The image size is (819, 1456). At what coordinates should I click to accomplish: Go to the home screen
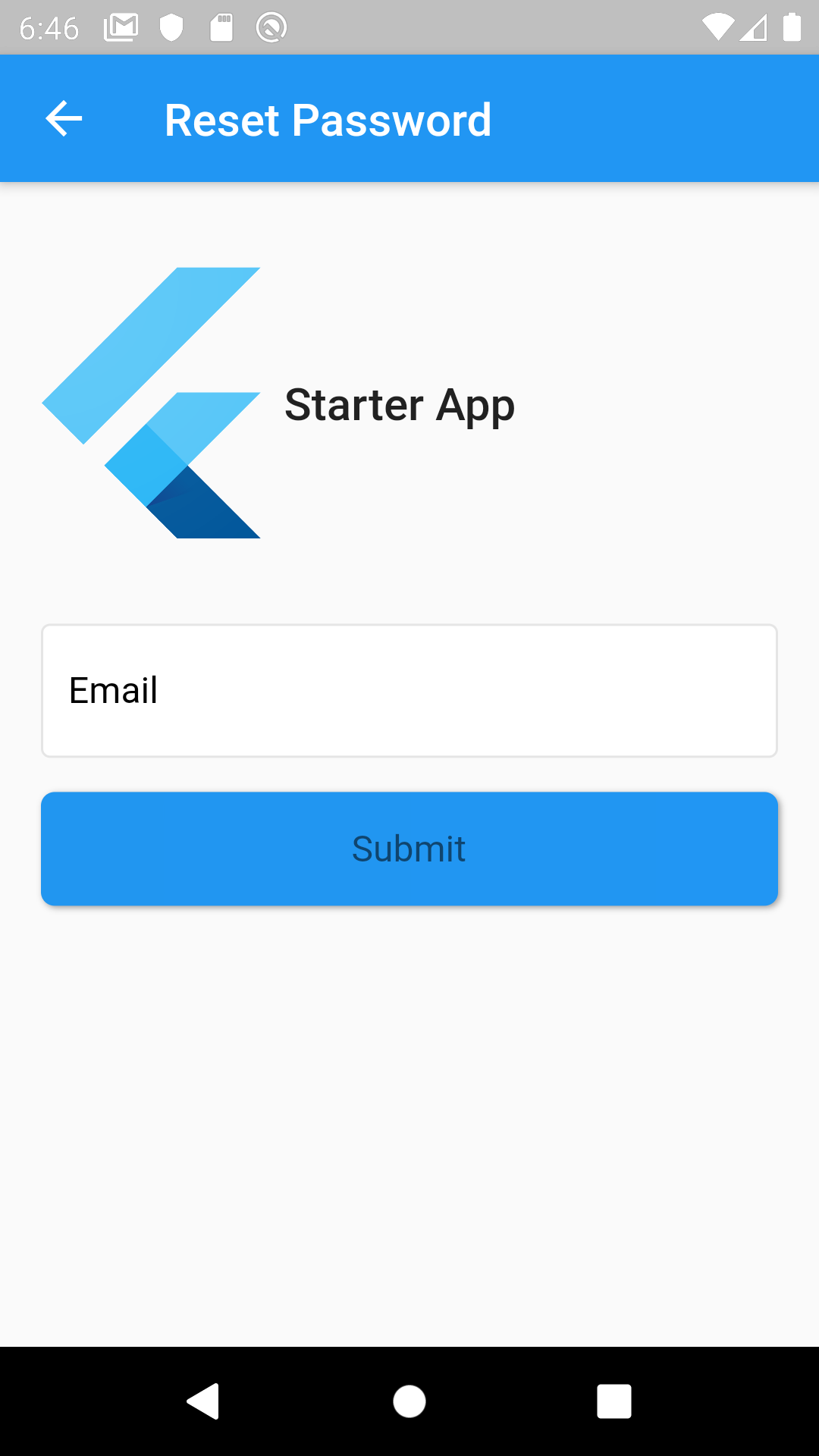pos(409,1401)
